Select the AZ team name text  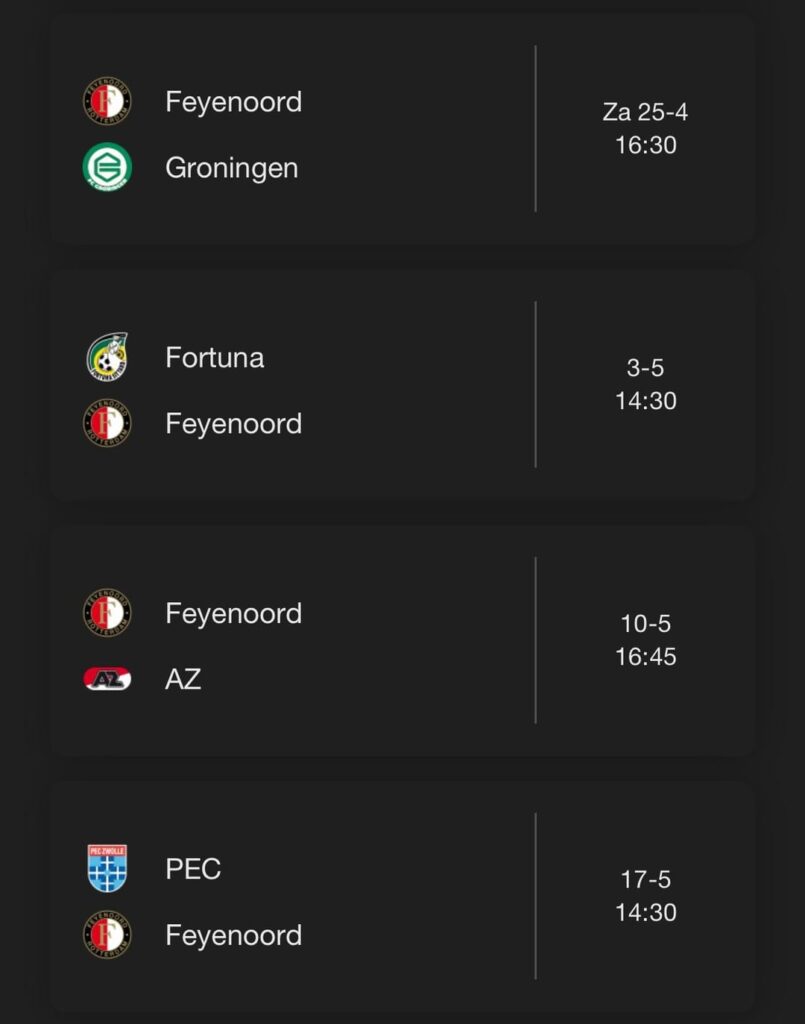pos(183,680)
